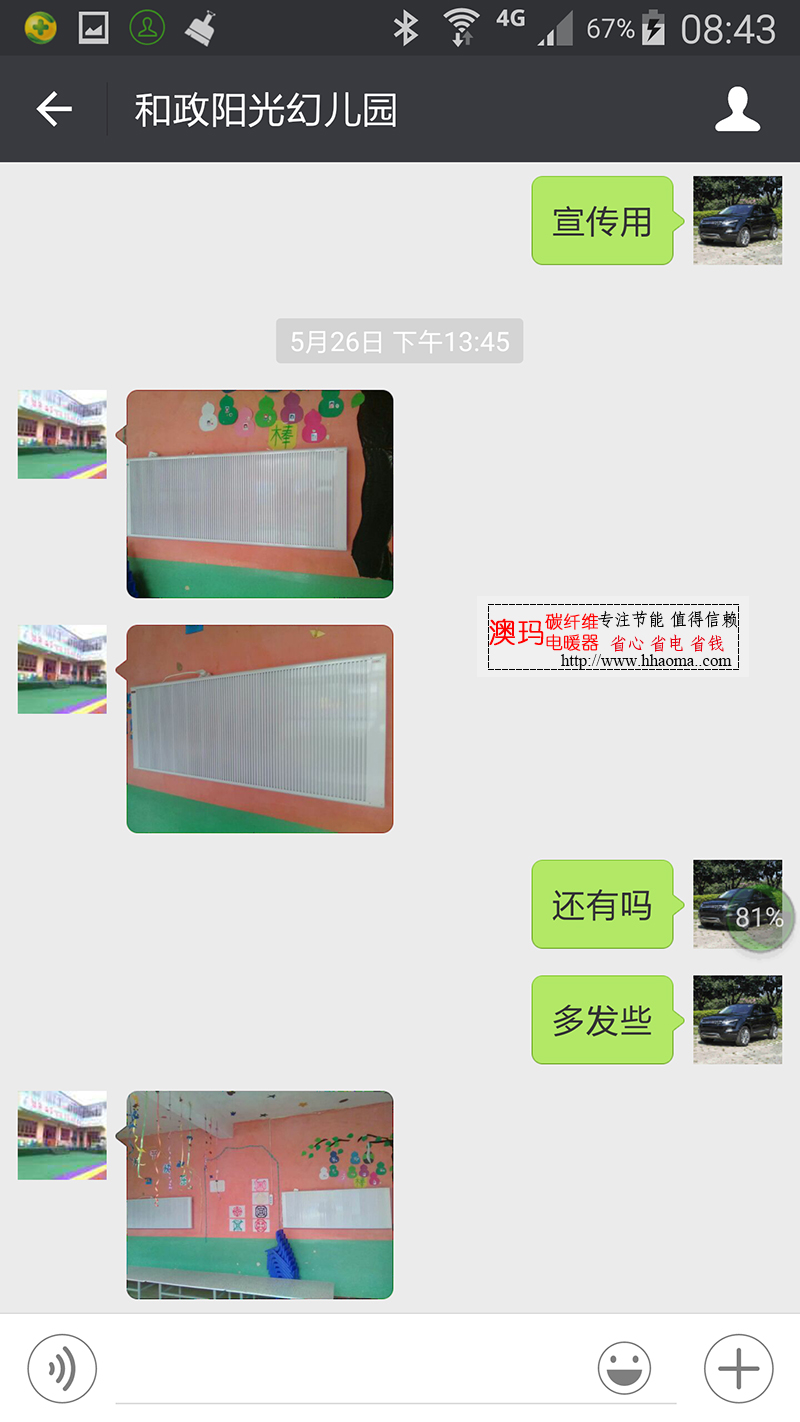Screen dimensions: 800x1422
Task: Tap the 多发些 message bubble
Action: pyautogui.click(x=602, y=1020)
